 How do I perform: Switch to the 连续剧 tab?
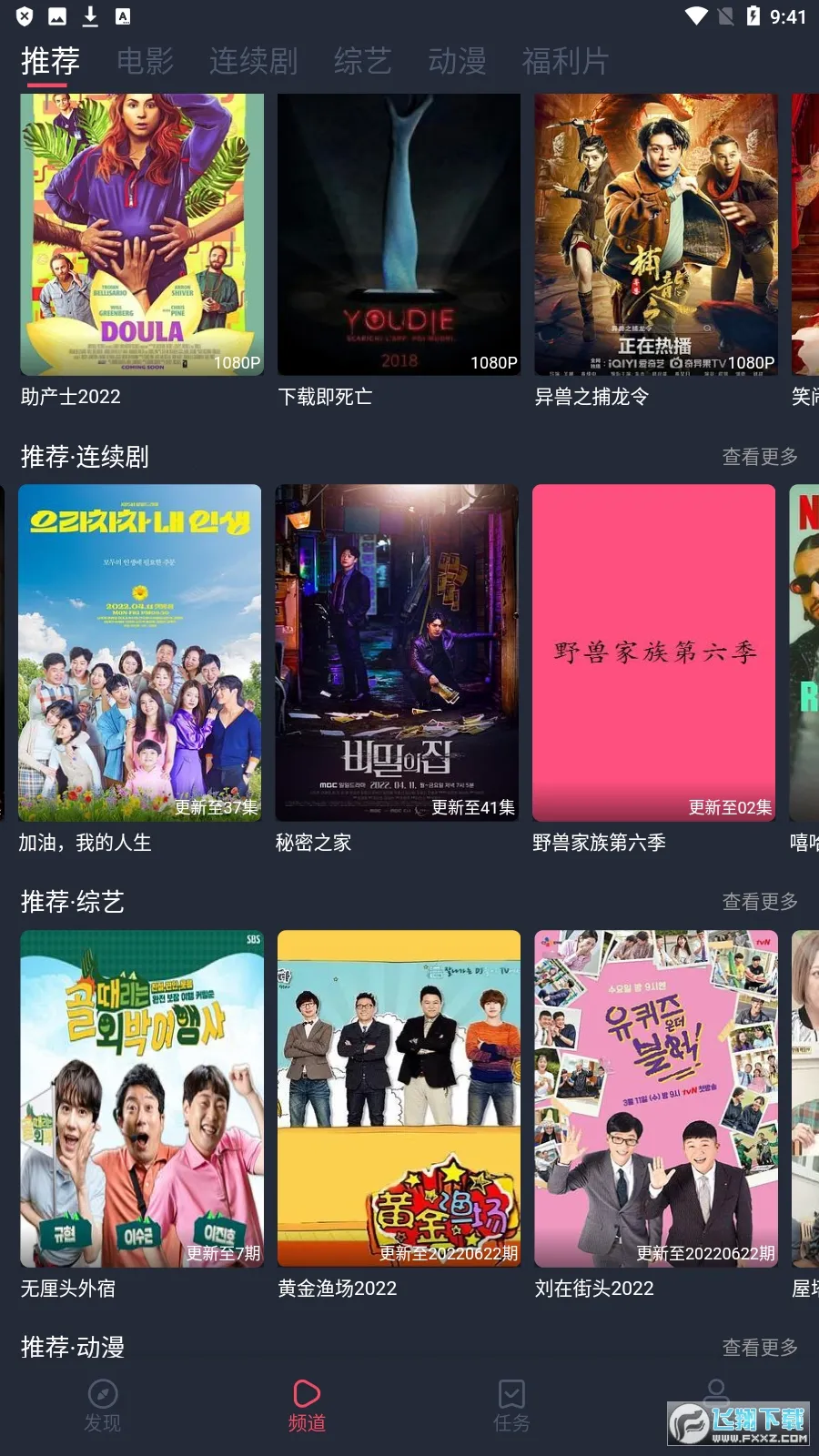tap(253, 61)
